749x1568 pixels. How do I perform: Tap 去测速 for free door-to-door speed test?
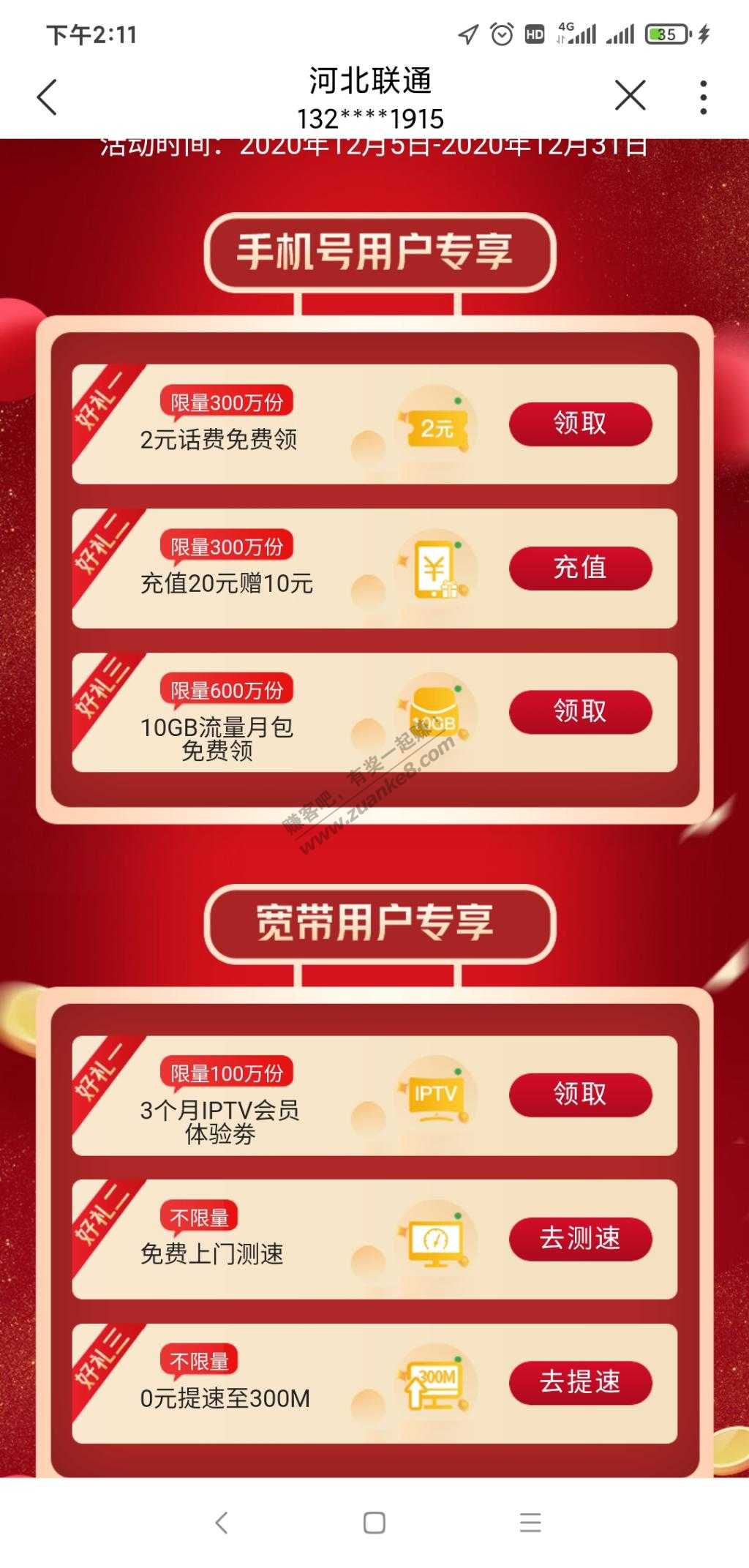coord(580,1239)
